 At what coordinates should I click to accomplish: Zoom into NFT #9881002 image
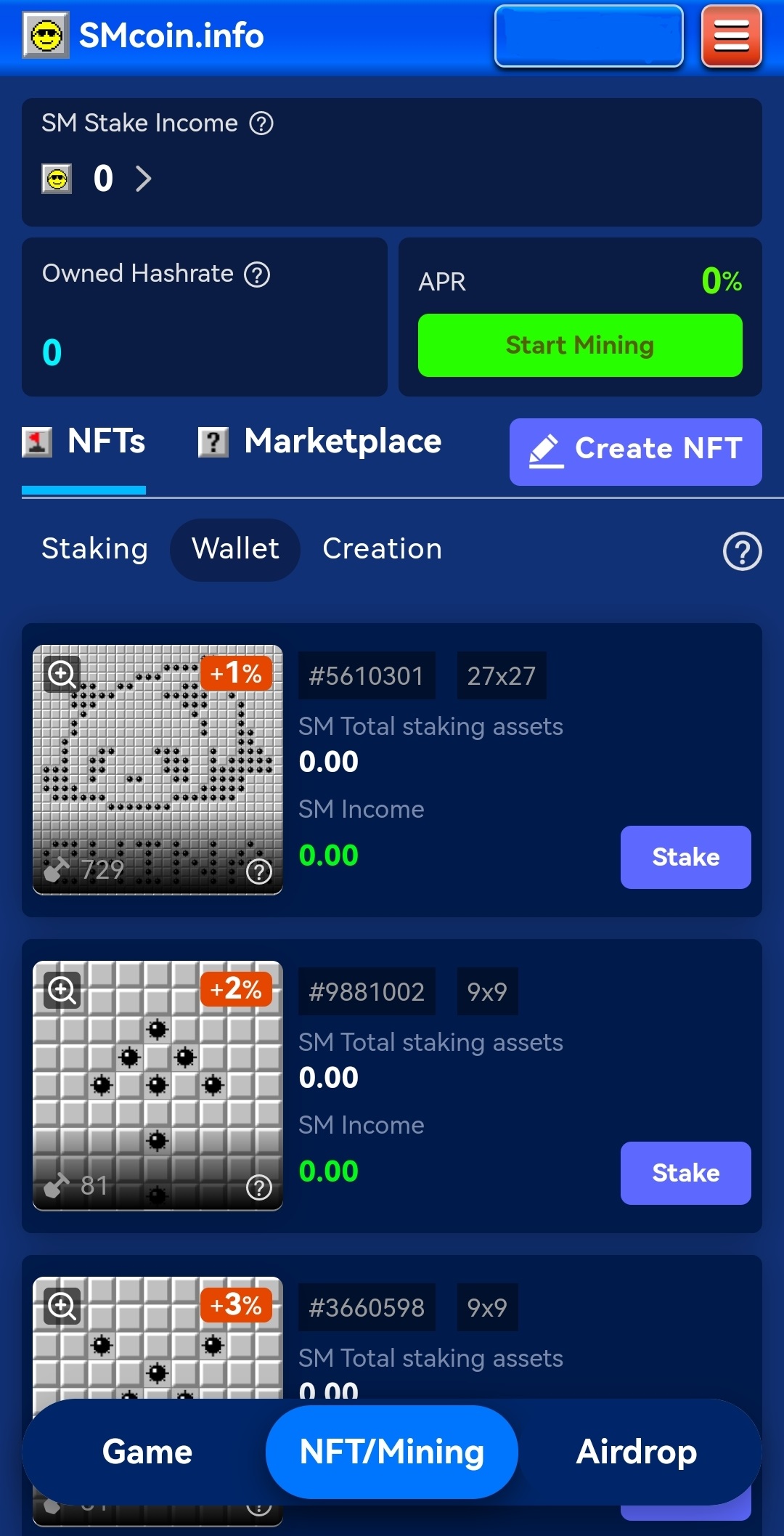point(62,991)
